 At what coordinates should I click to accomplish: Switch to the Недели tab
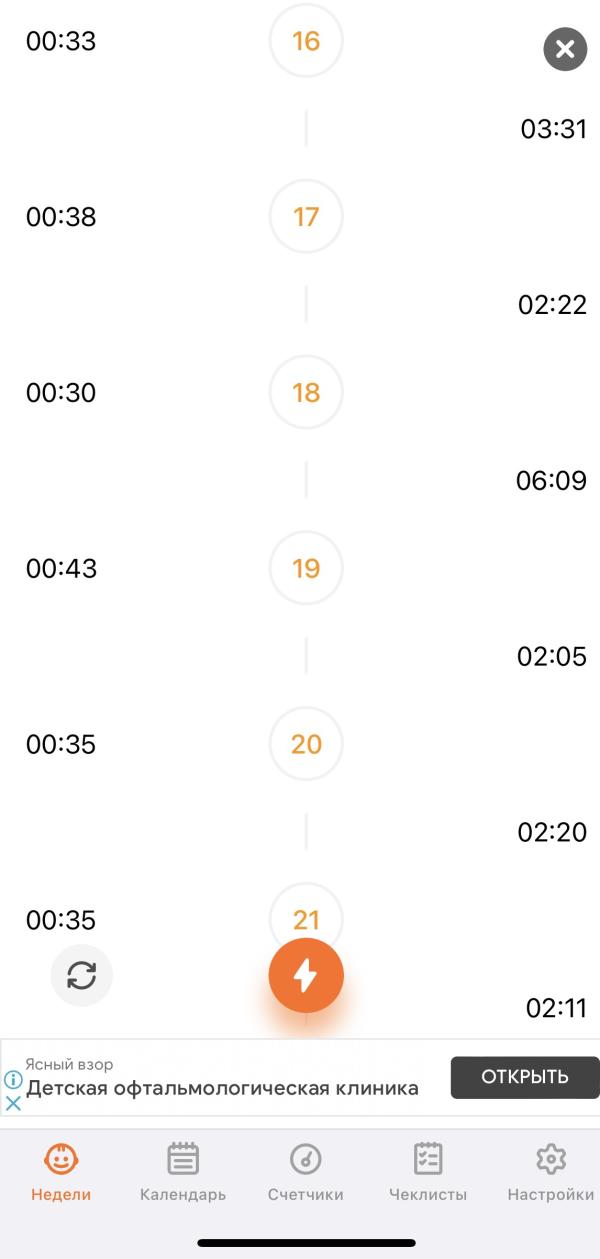[61, 1173]
